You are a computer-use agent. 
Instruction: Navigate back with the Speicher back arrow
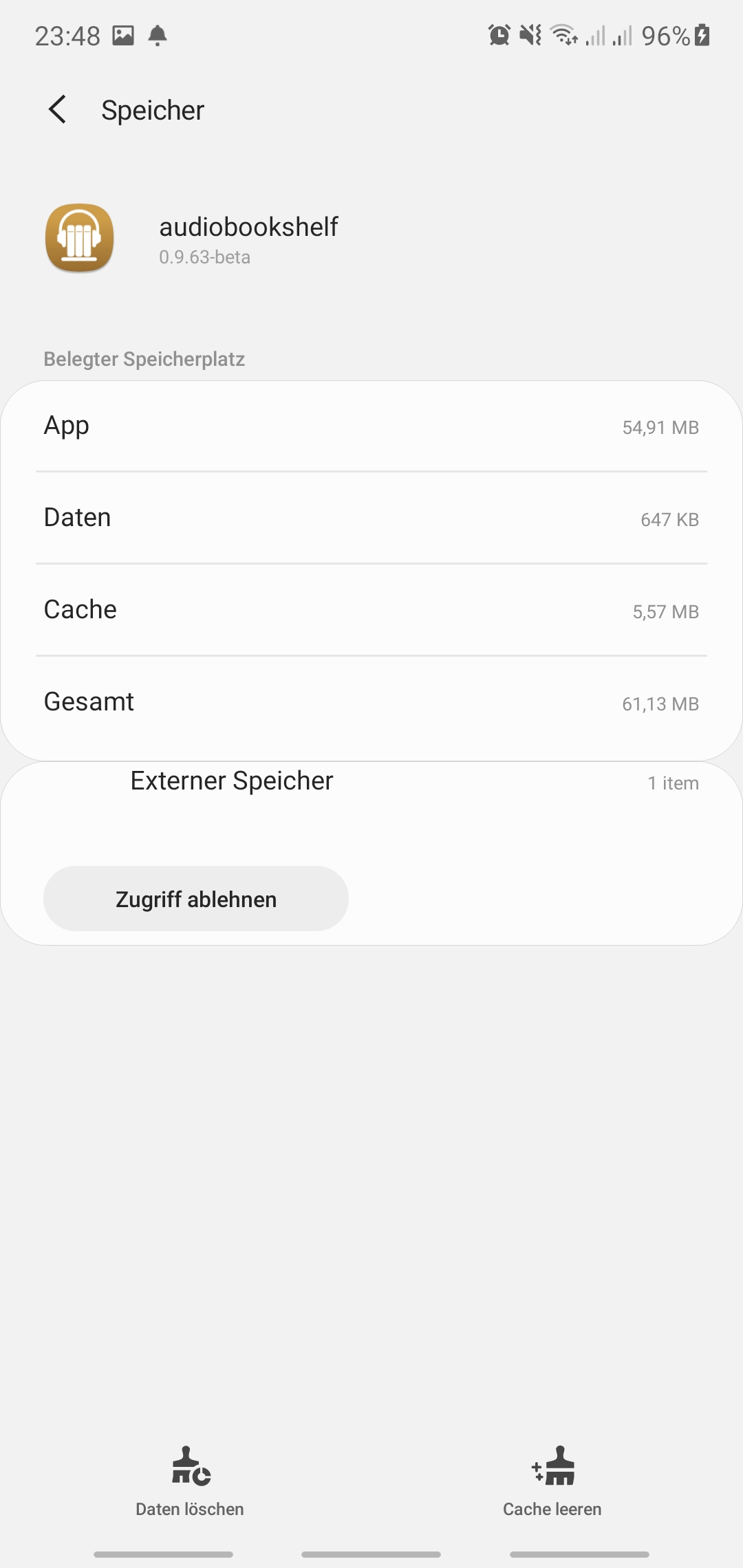point(58,109)
